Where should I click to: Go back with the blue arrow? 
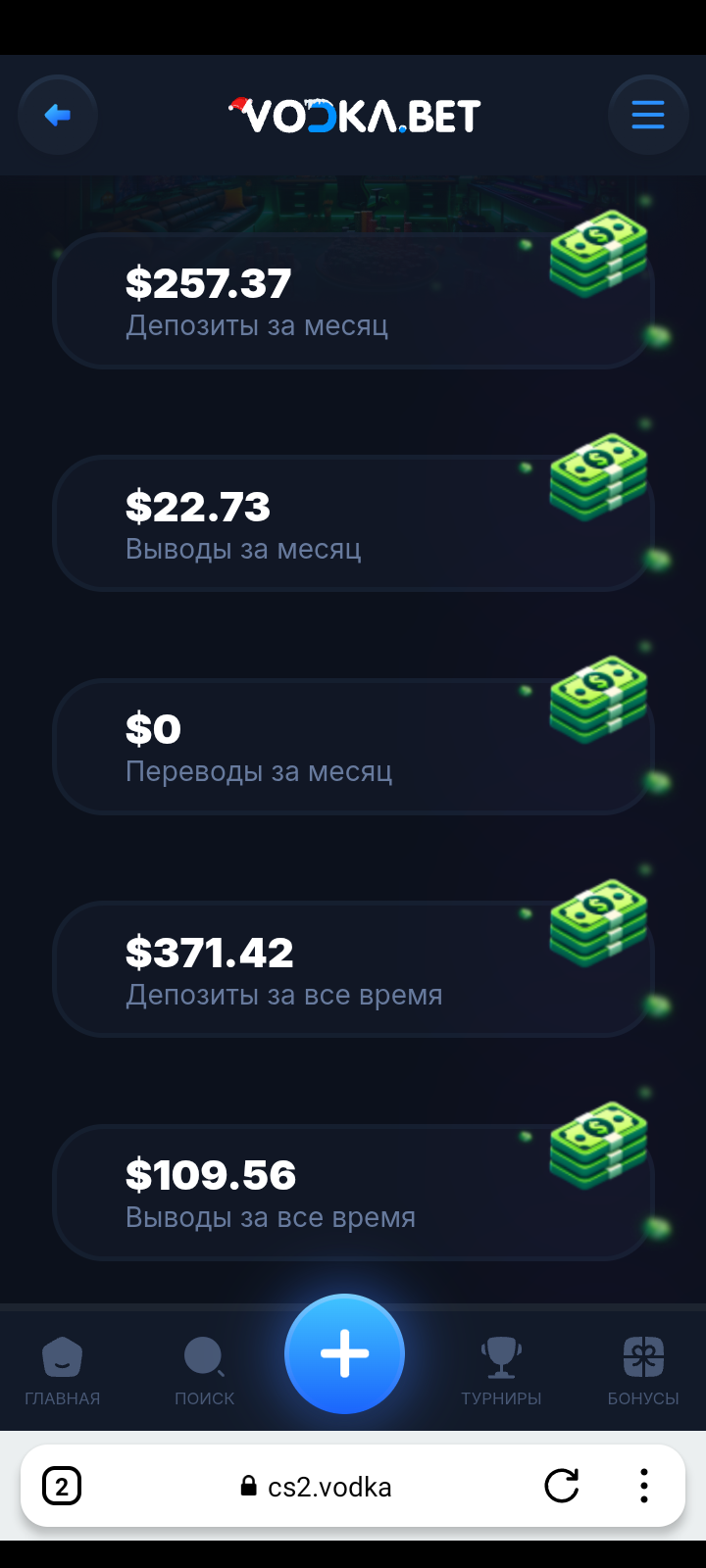tap(58, 116)
